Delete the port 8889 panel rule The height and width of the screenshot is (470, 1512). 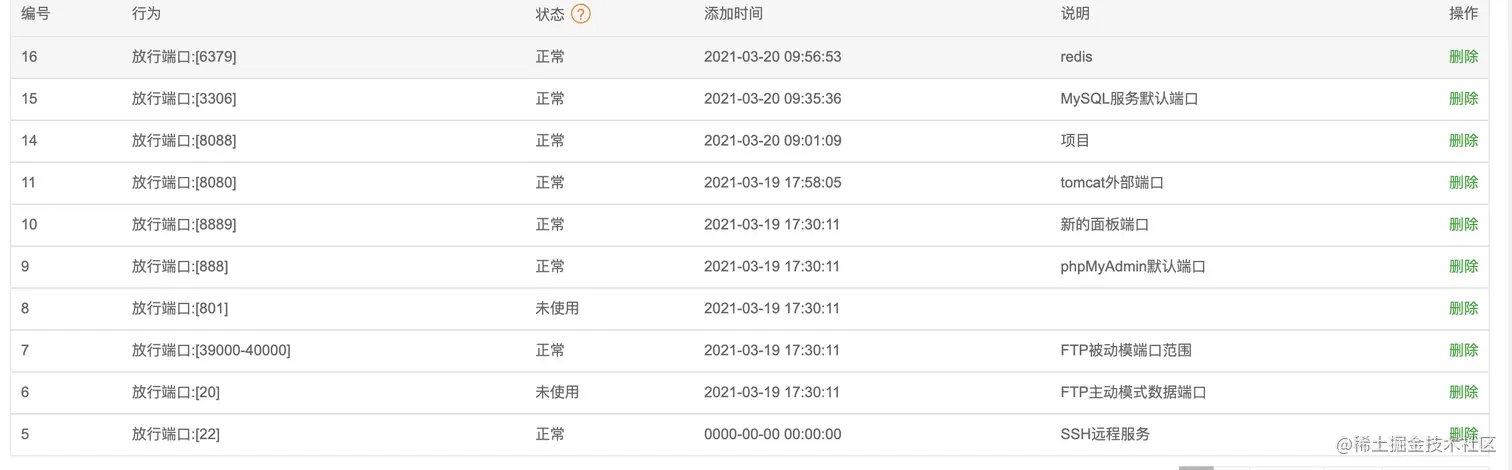1463,225
